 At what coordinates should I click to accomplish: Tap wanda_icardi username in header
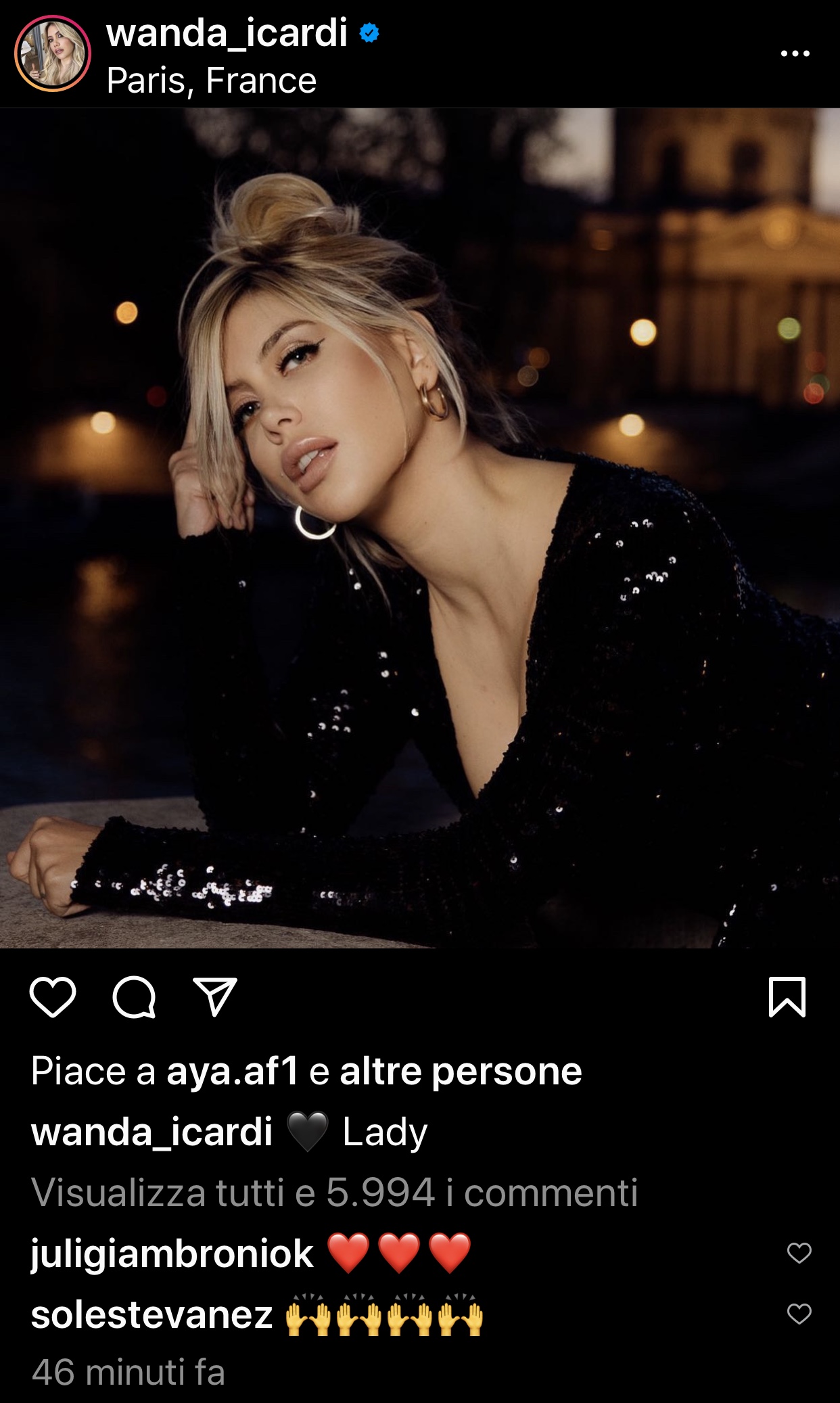coord(227,33)
